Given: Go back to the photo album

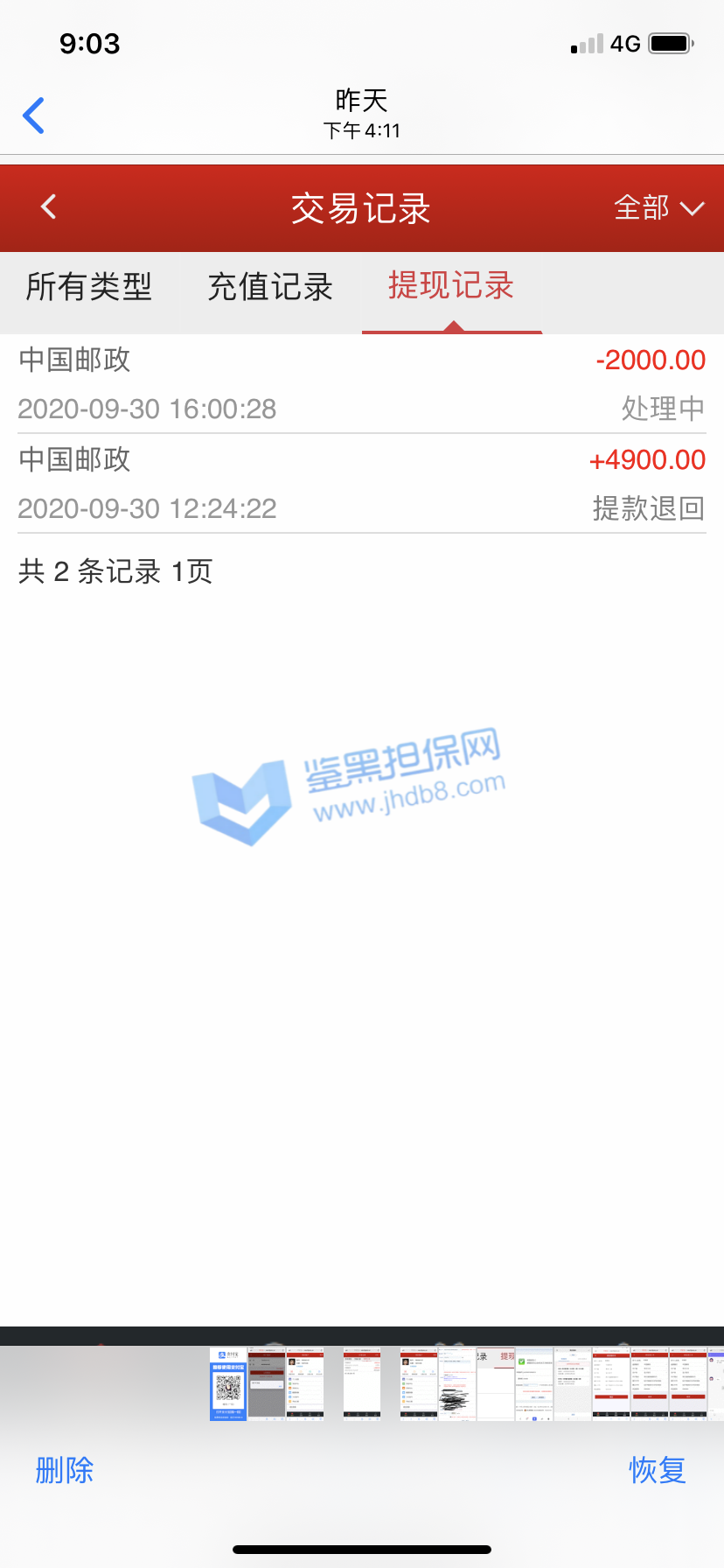Looking at the screenshot, I should pyautogui.click(x=34, y=115).
